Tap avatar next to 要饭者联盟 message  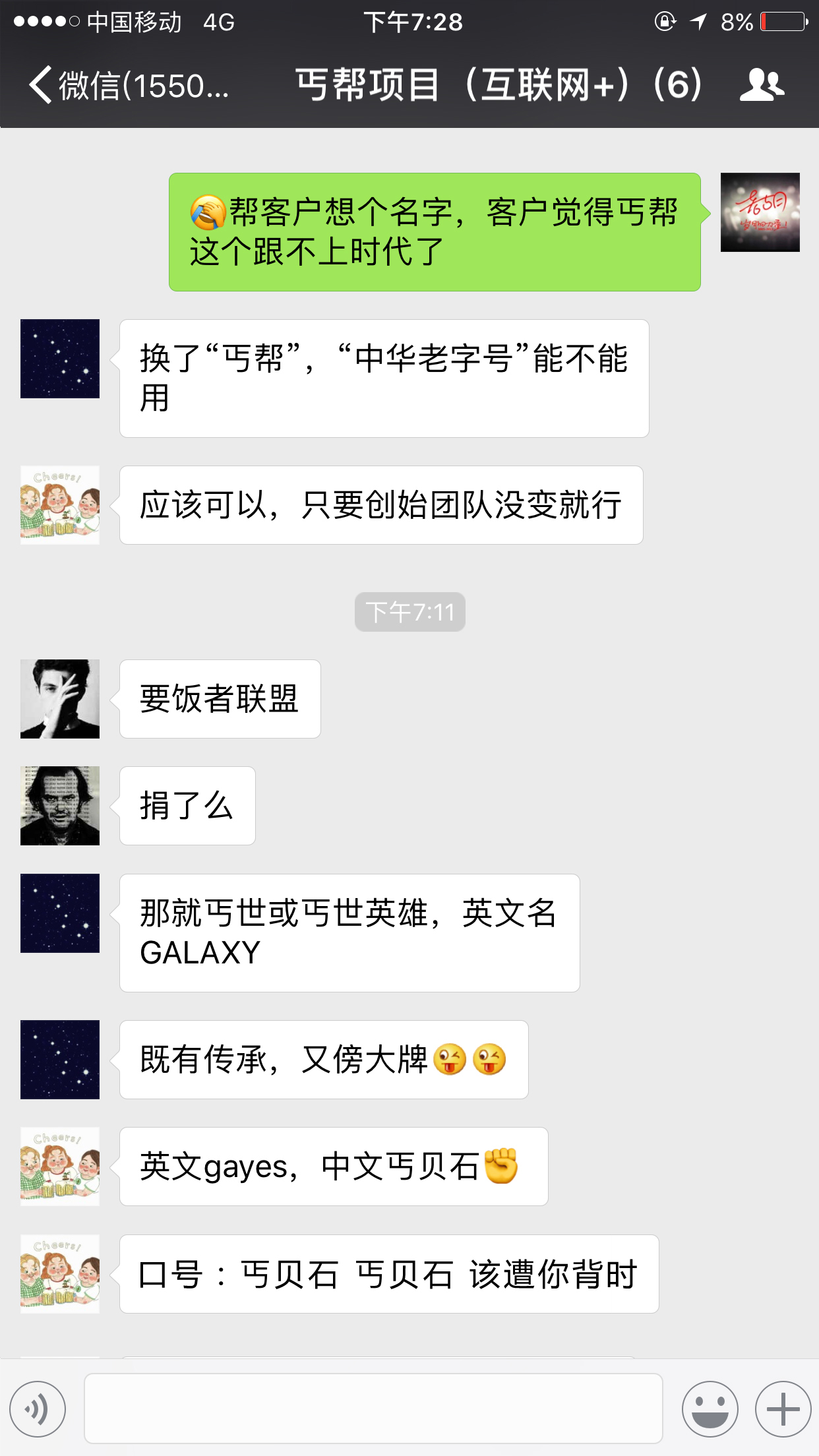point(60,699)
